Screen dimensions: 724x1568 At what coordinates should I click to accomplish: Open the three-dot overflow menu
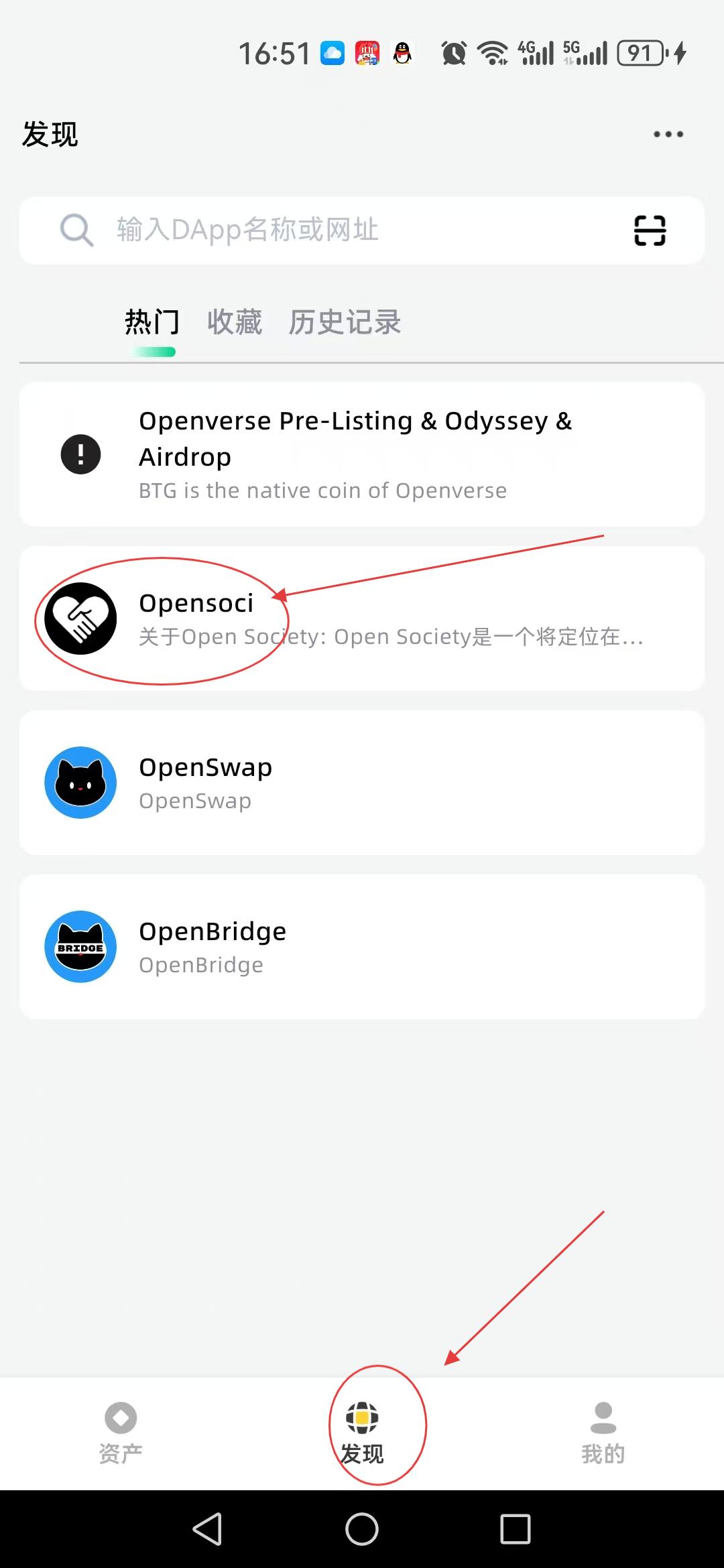tap(668, 134)
